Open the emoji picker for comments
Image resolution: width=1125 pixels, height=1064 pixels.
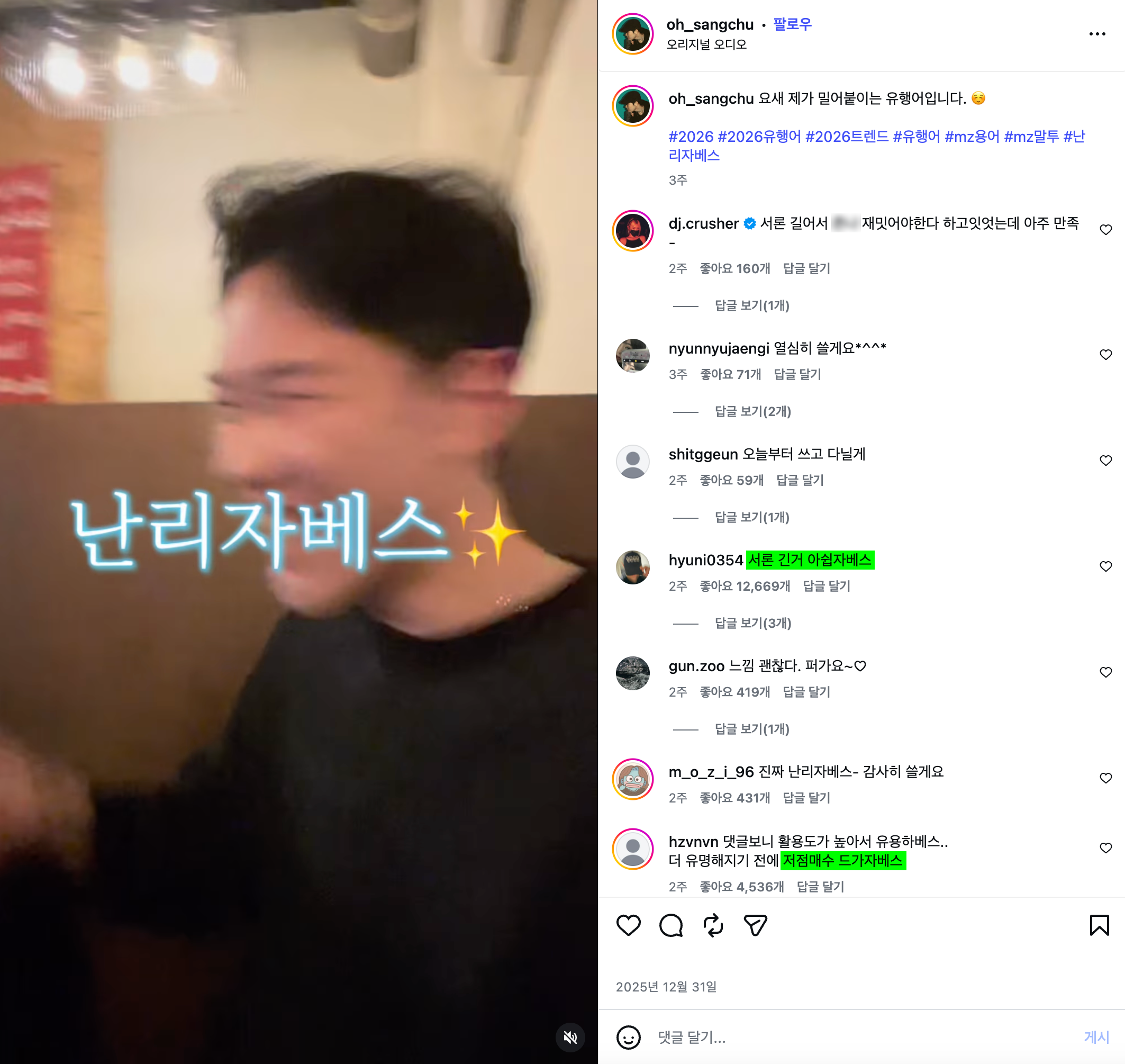pyautogui.click(x=628, y=1038)
